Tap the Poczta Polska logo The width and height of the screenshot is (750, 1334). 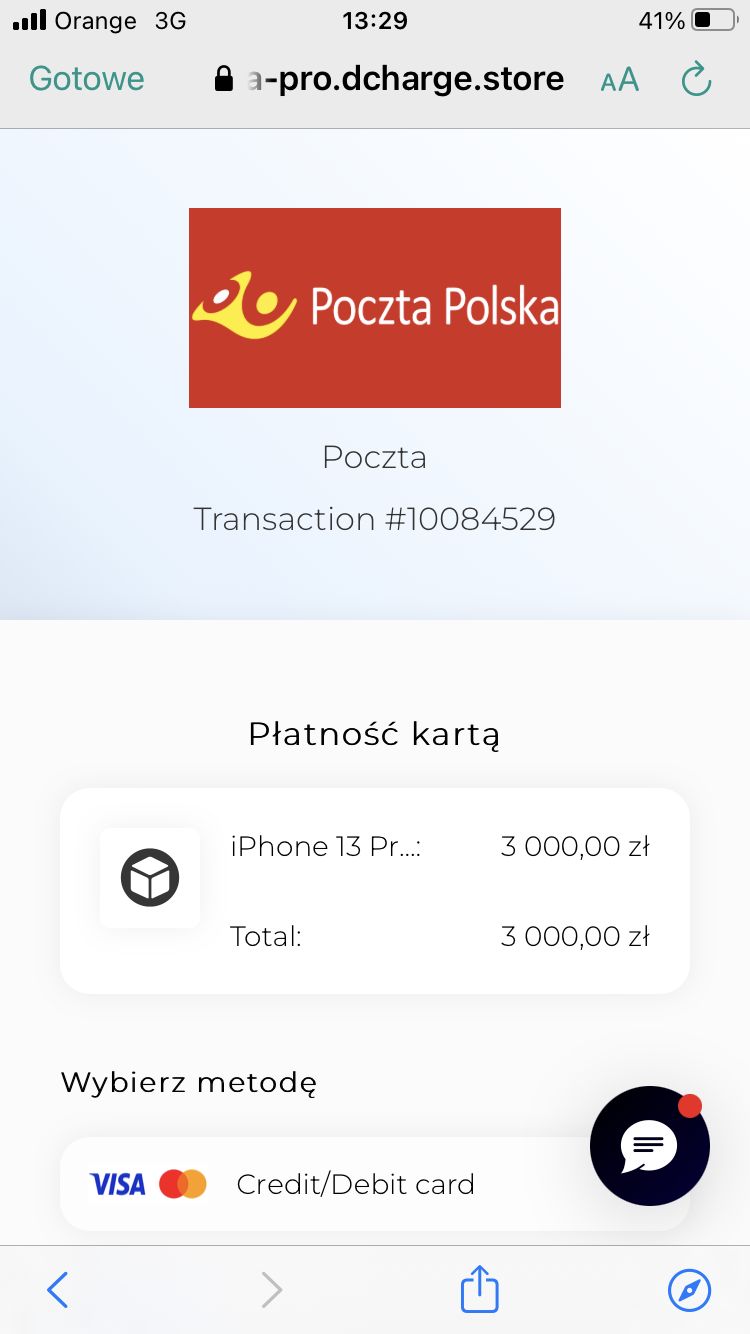[375, 307]
